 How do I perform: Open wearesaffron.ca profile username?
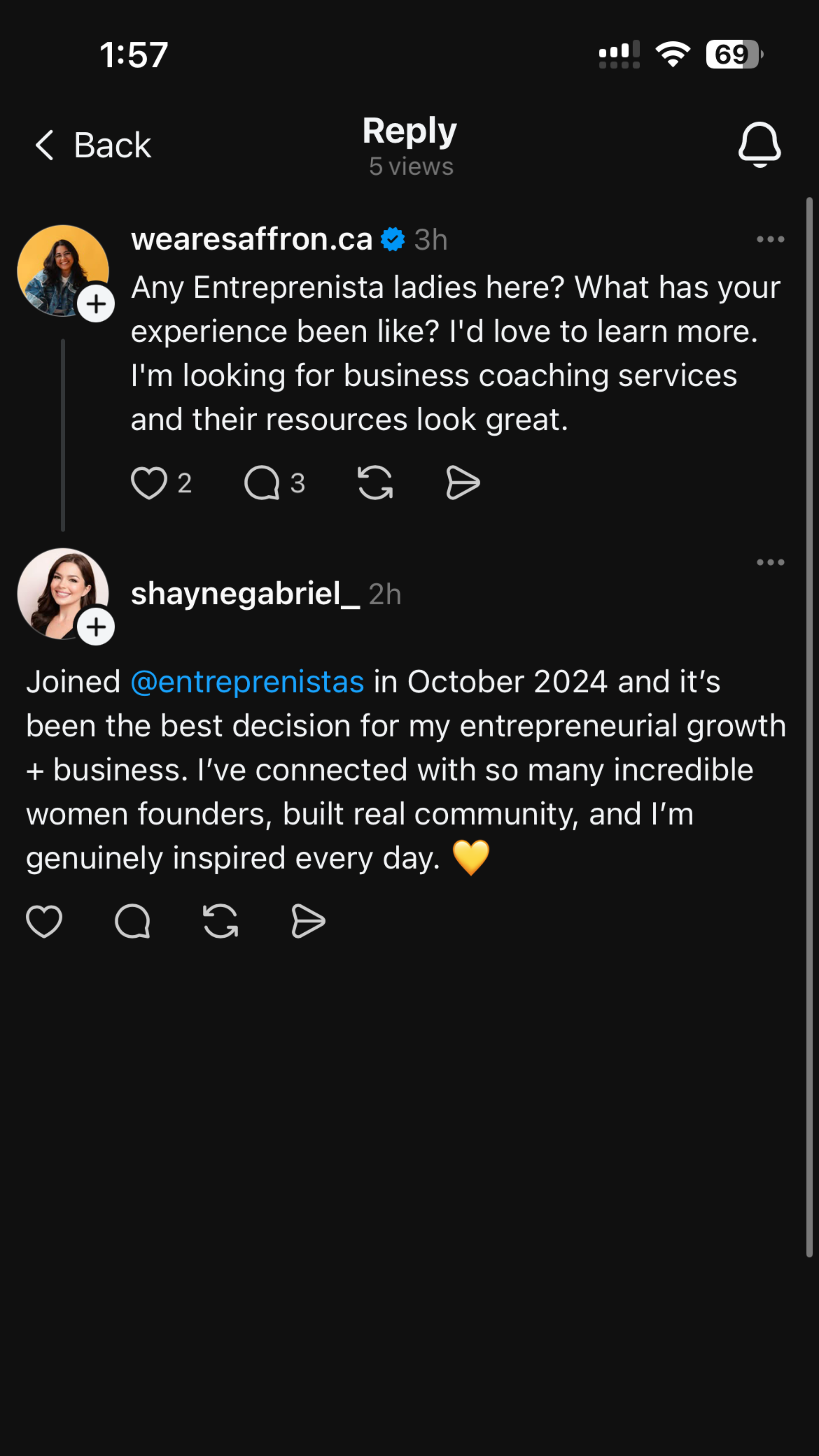click(251, 239)
